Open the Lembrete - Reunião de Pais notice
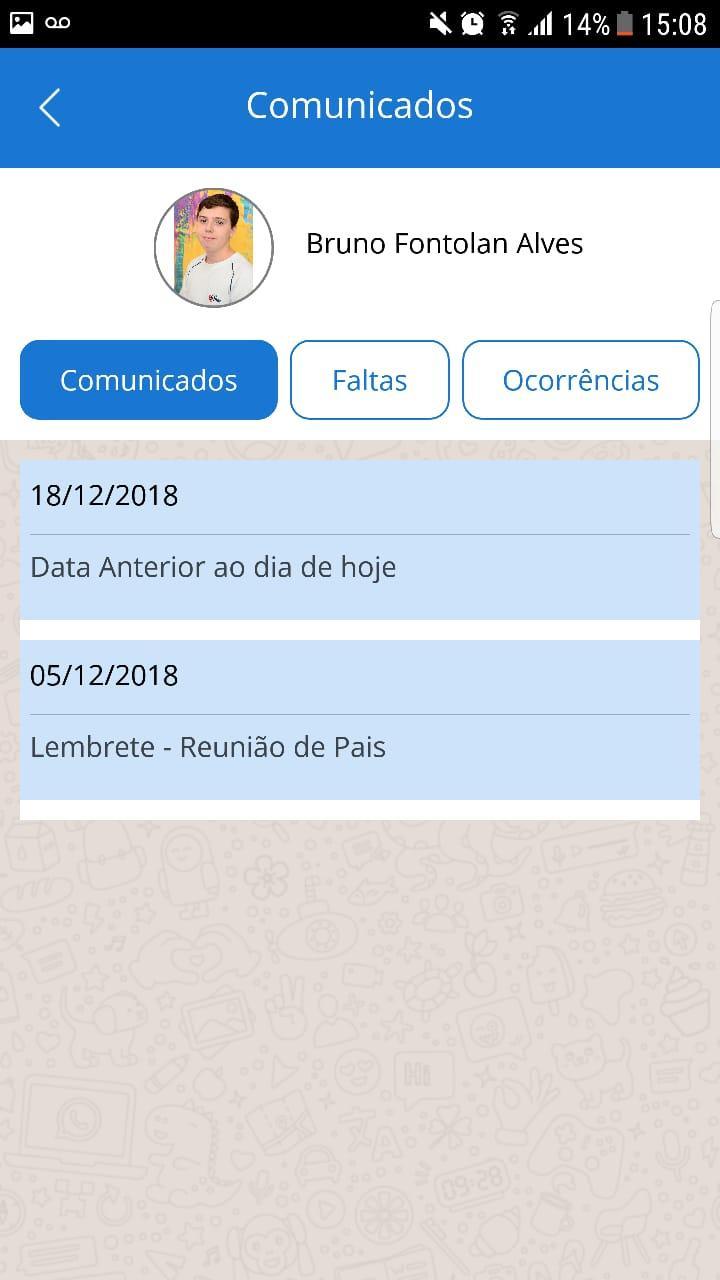This screenshot has height=1280, width=720. pyautogui.click(x=360, y=720)
